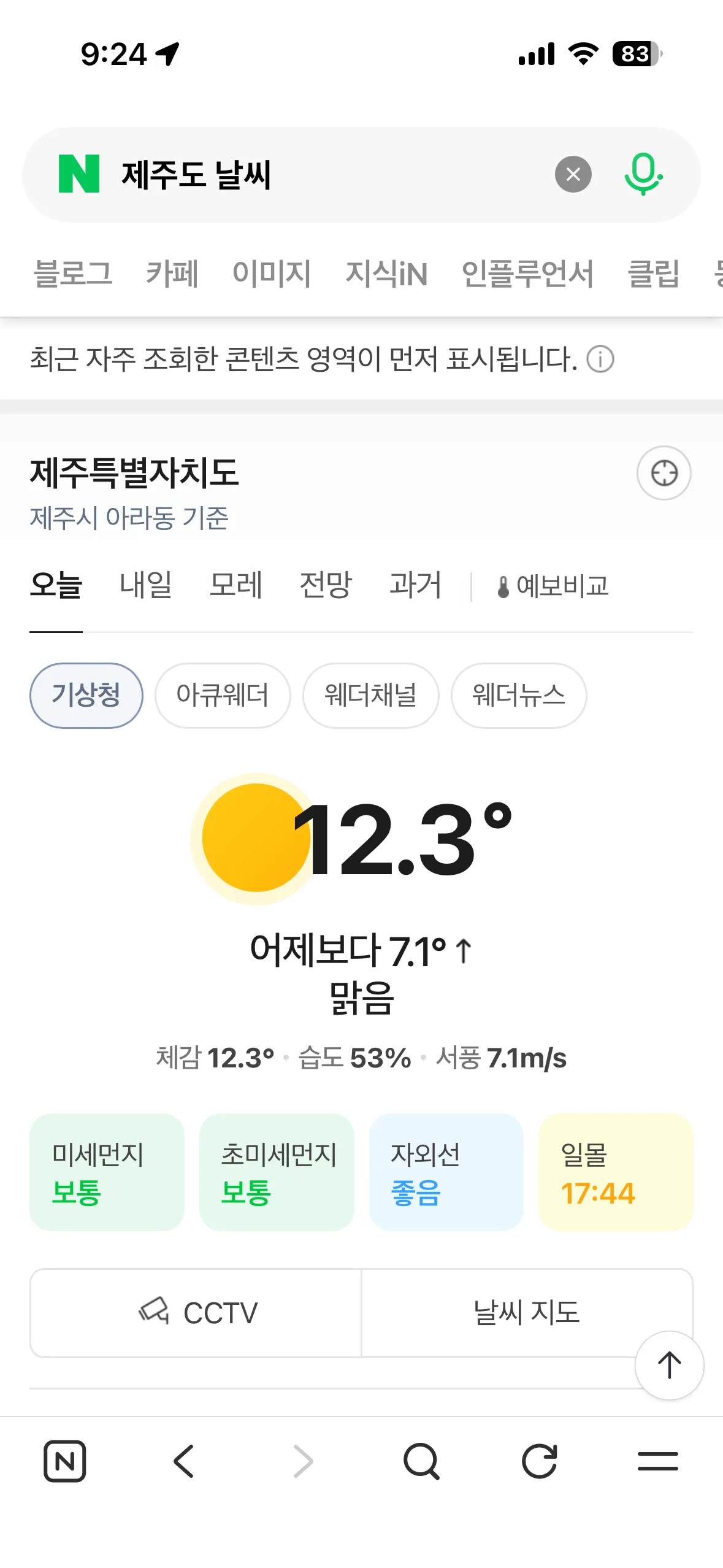Open the 날씨 지도 weather map
This screenshot has height=1568, width=723.
coord(526,1313)
